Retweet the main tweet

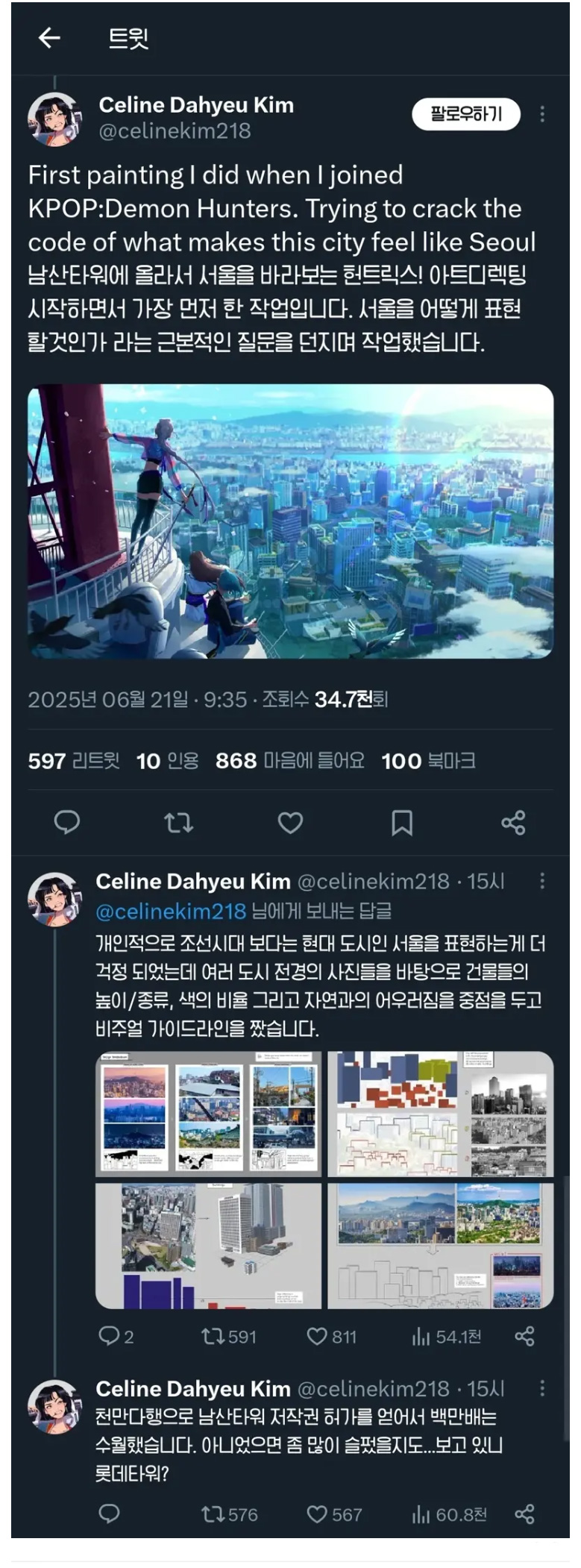(x=178, y=822)
